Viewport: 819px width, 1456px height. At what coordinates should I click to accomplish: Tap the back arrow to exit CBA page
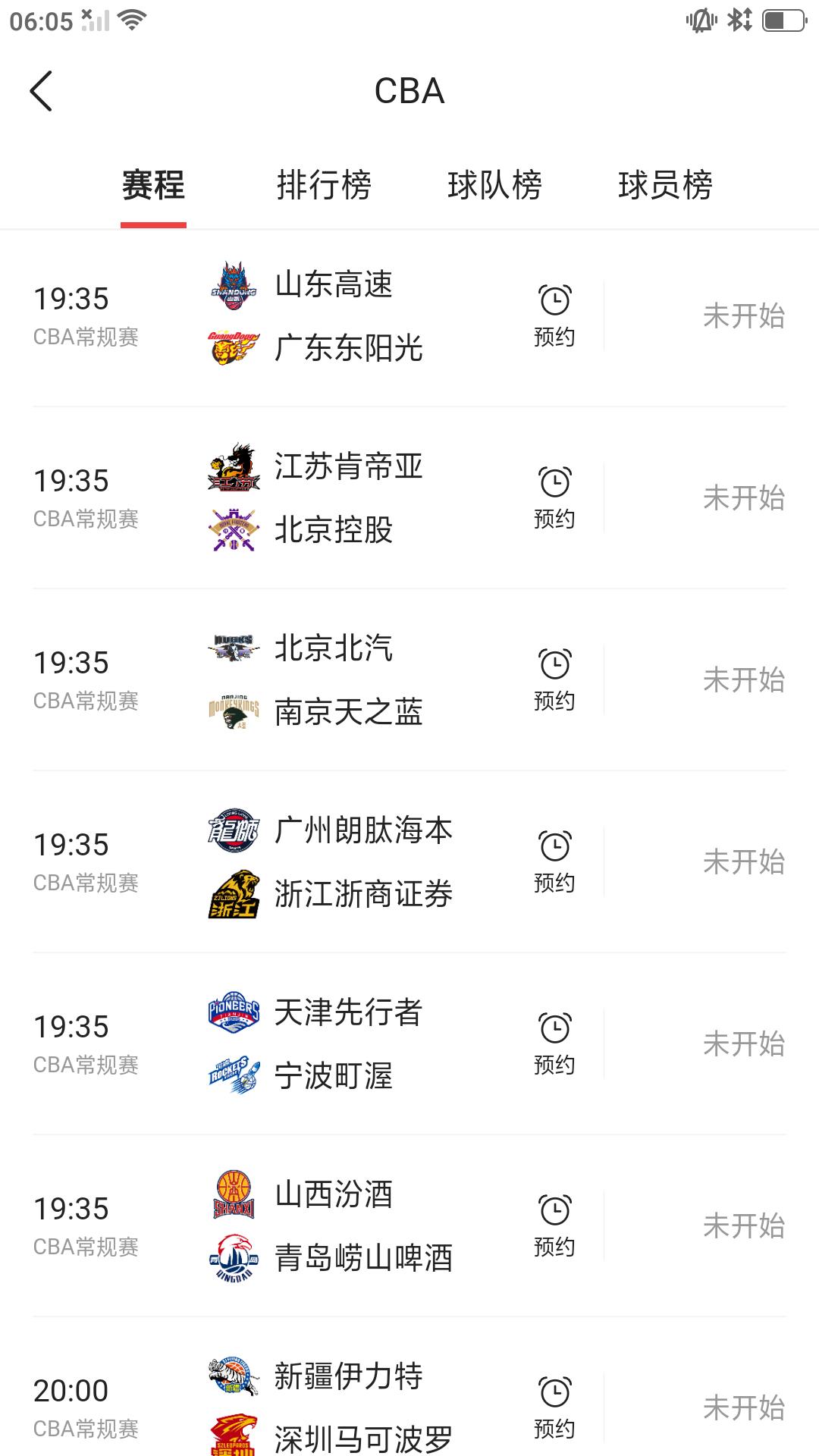click(39, 90)
